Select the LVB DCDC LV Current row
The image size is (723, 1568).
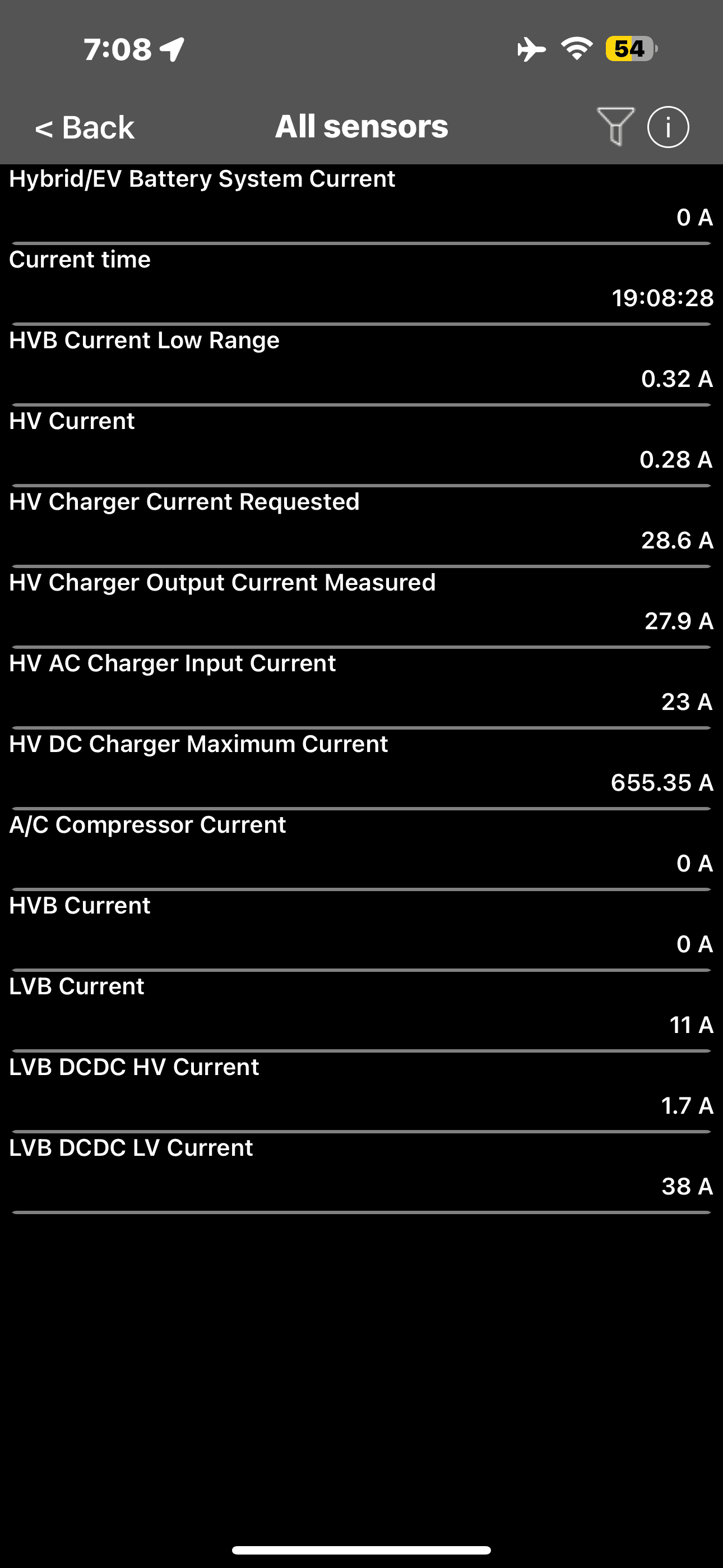[361, 1168]
